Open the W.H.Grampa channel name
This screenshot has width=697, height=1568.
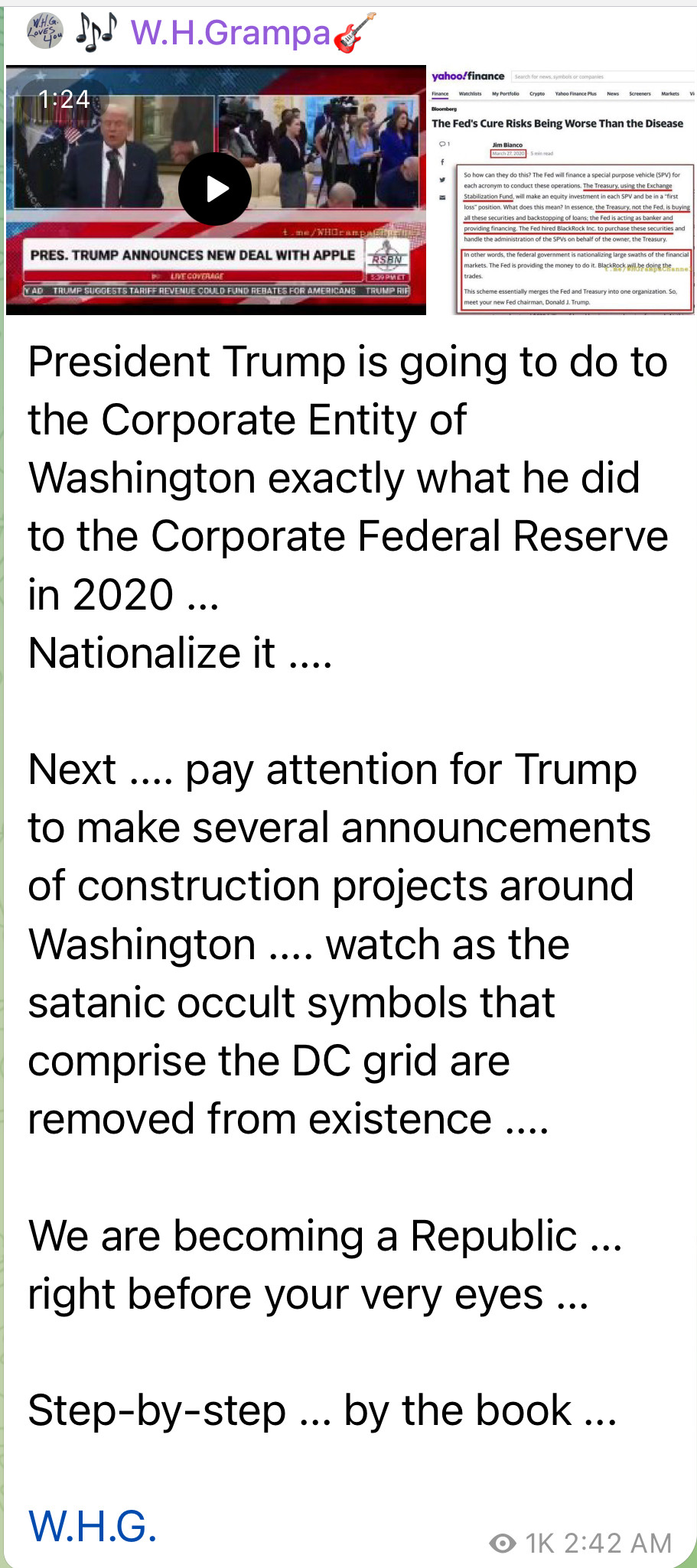click(x=230, y=33)
